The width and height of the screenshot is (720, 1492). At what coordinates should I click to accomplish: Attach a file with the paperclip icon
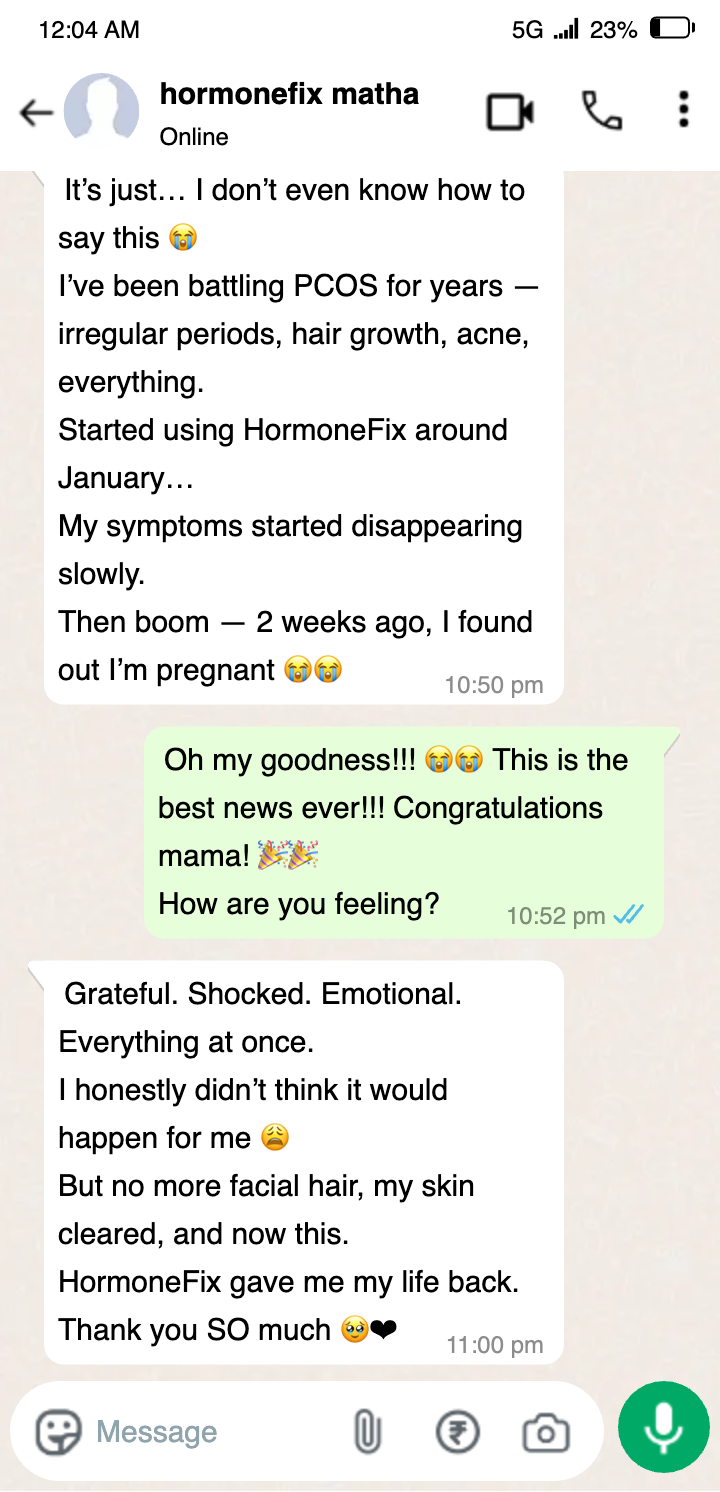pyautogui.click(x=368, y=1432)
